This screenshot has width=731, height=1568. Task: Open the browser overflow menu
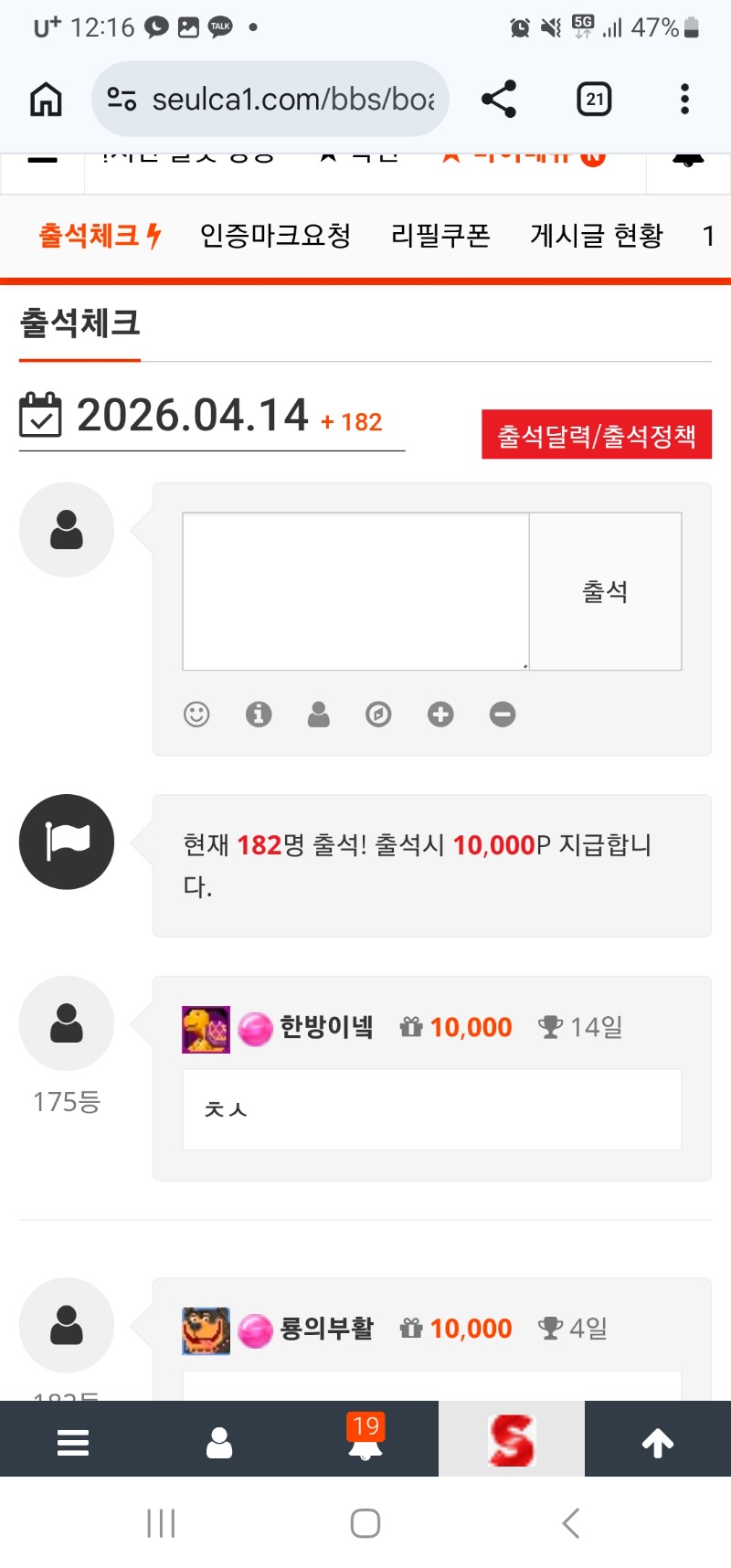pos(684,99)
